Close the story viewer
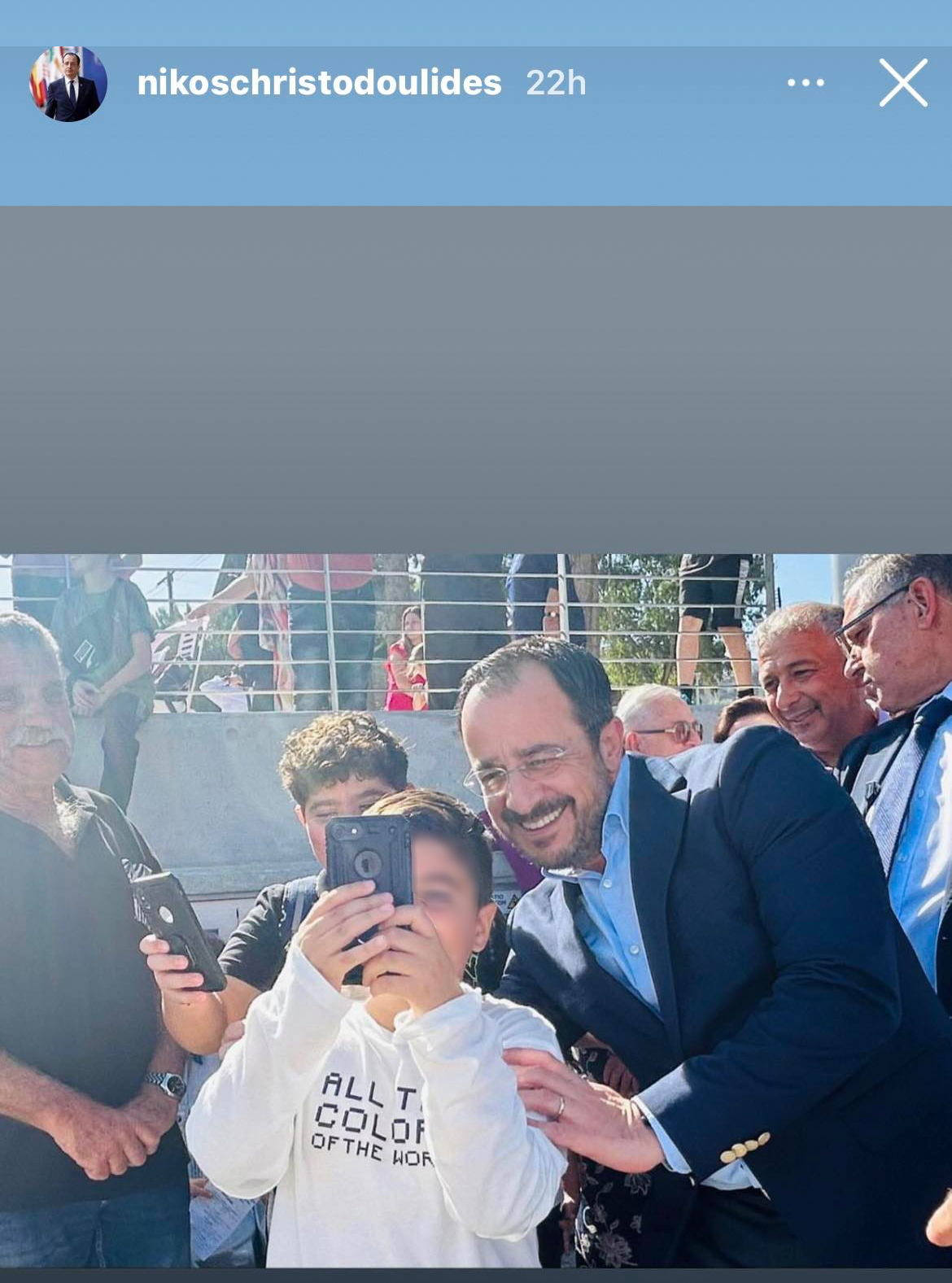This screenshot has height=1283, width=952. click(902, 83)
